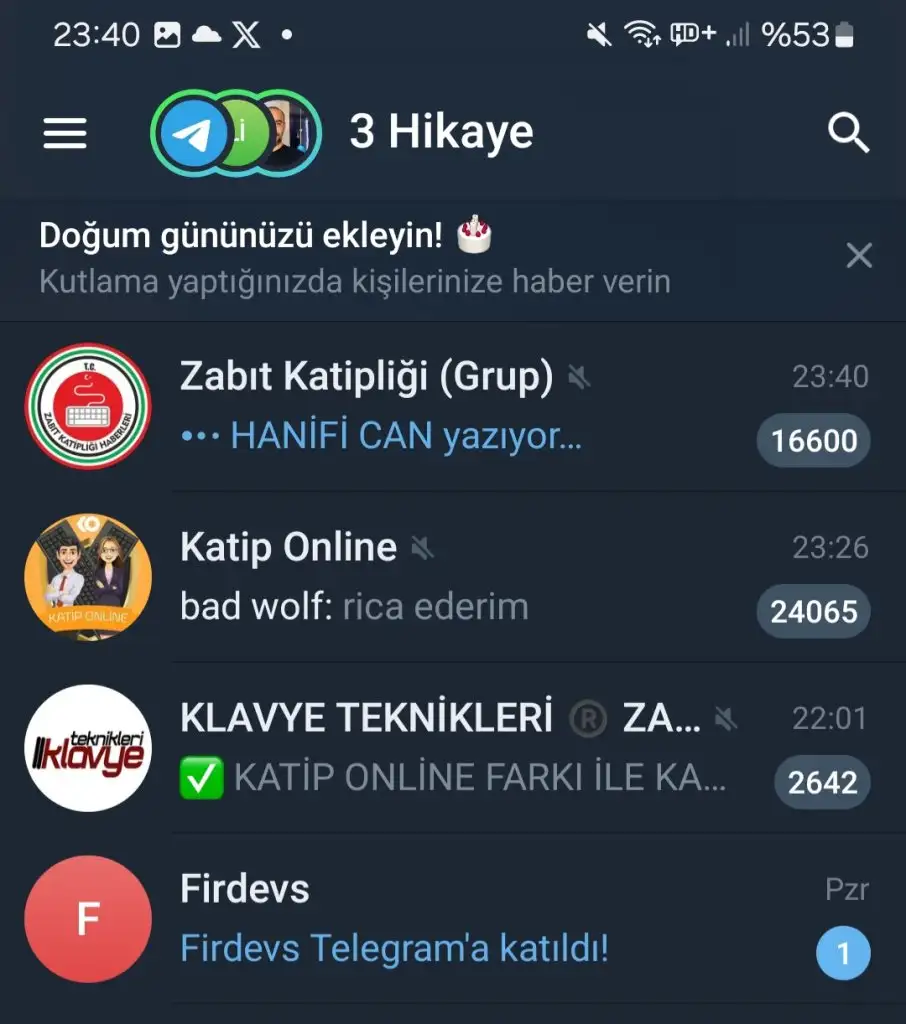The width and height of the screenshot is (906, 1024).
Task: Open the hamburger navigation menu
Action: click(65, 133)
